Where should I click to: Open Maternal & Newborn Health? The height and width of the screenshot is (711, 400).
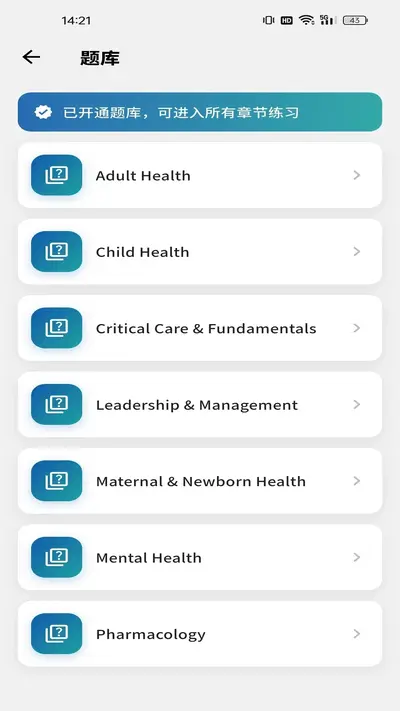click(200, 481)
